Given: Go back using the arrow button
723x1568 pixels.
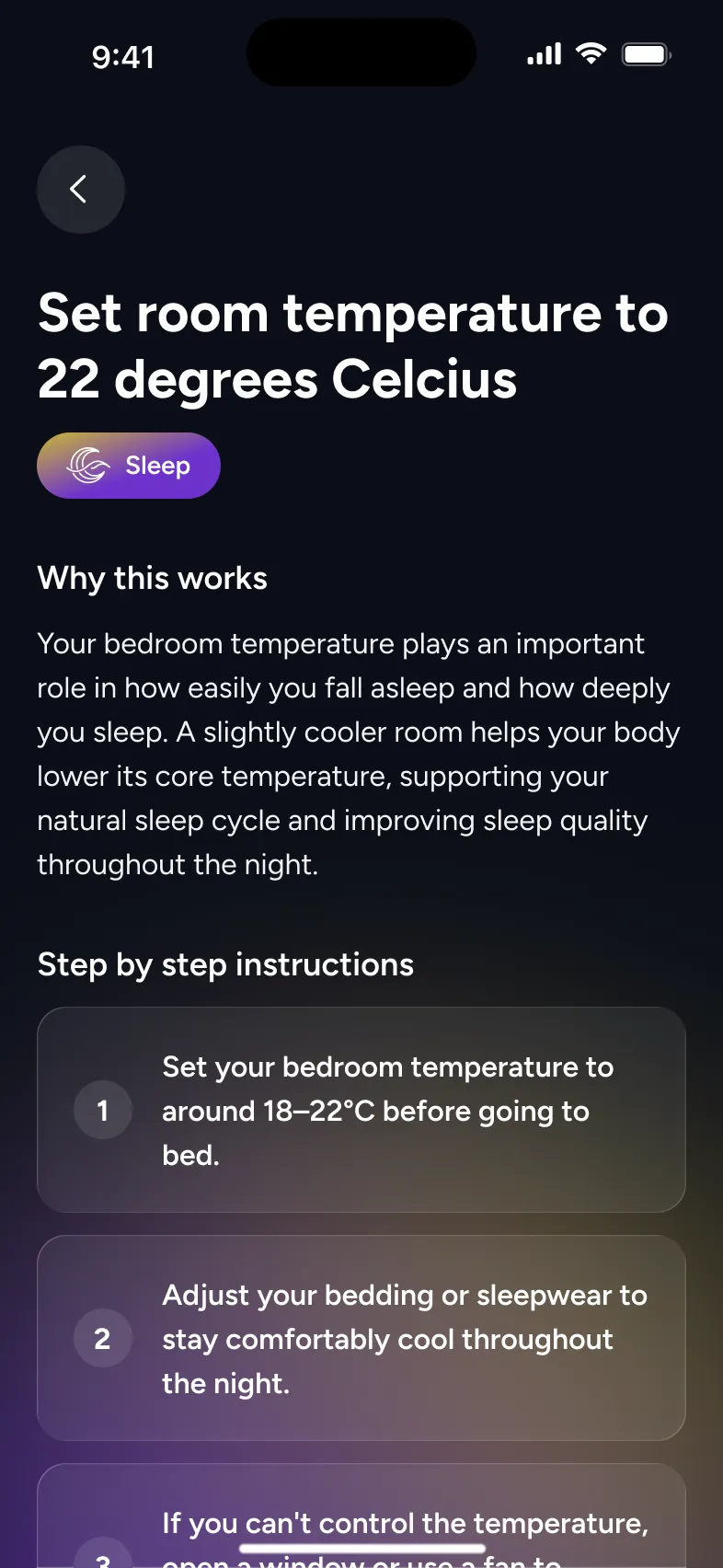Looking at the screenshot, I should click(81, 190).
